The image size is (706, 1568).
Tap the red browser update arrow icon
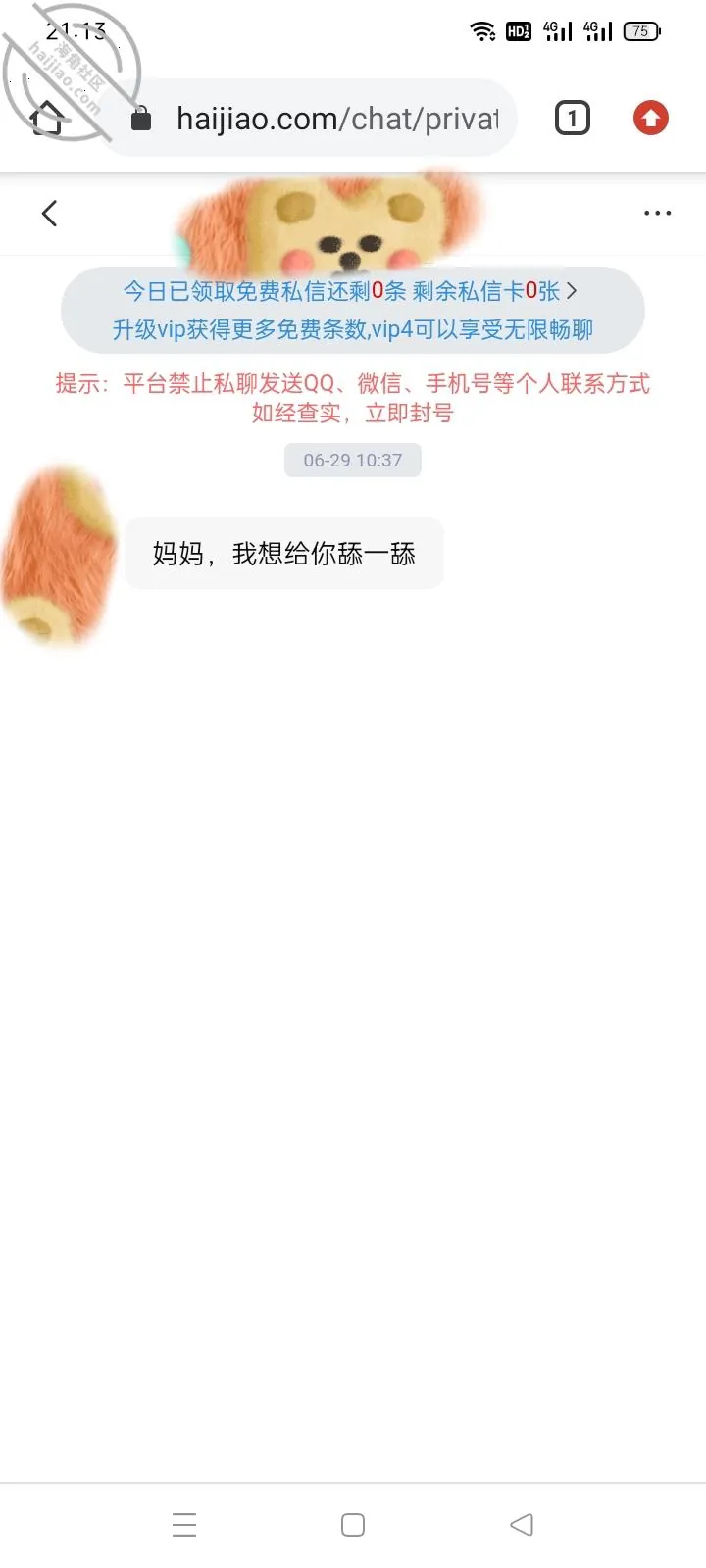point(651,119)
